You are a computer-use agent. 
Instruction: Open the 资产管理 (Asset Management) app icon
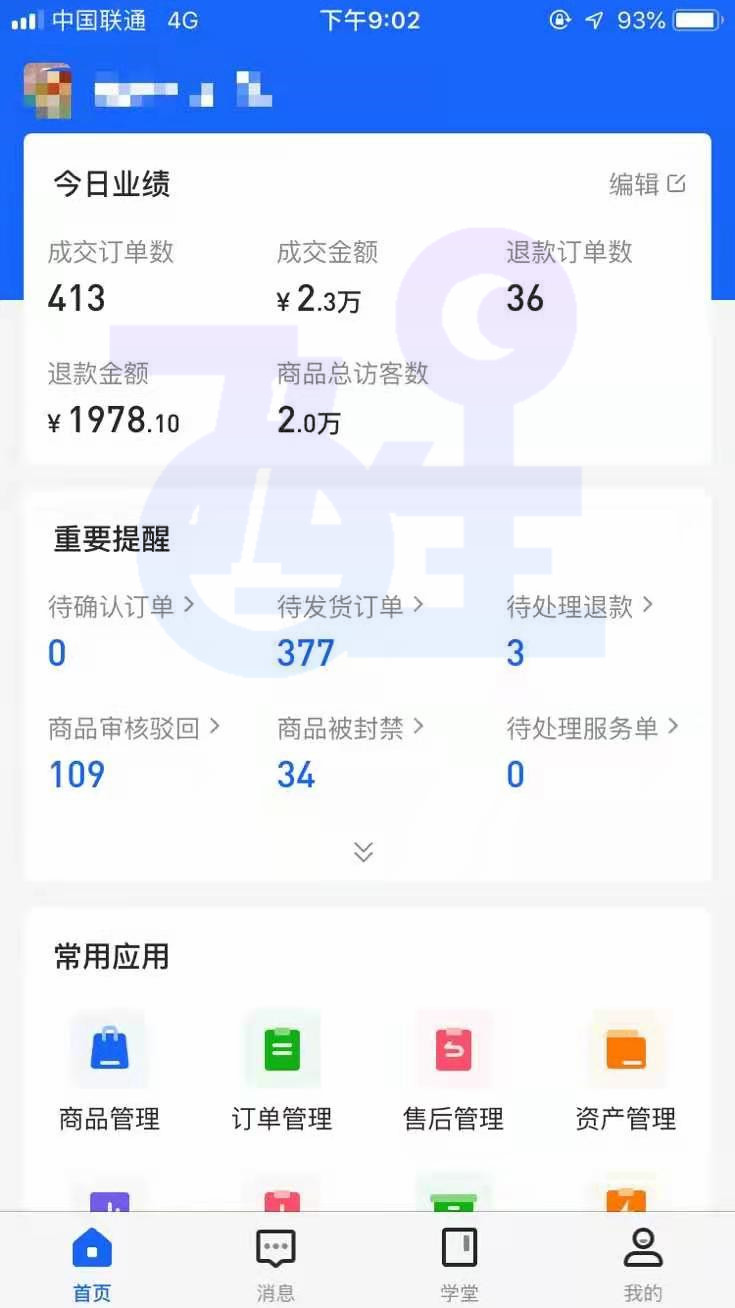click(627, 1050)
